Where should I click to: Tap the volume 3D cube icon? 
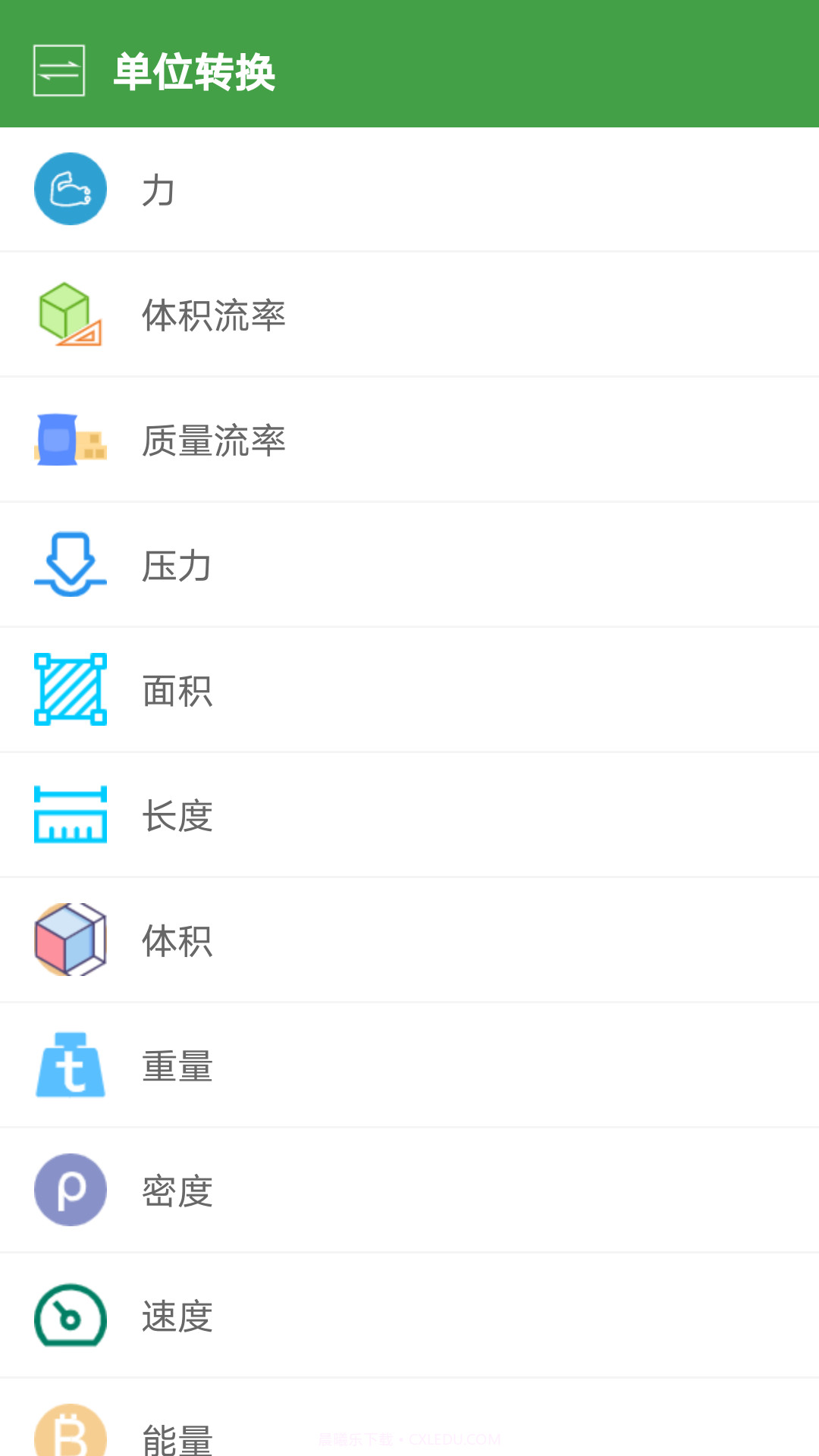71,940
